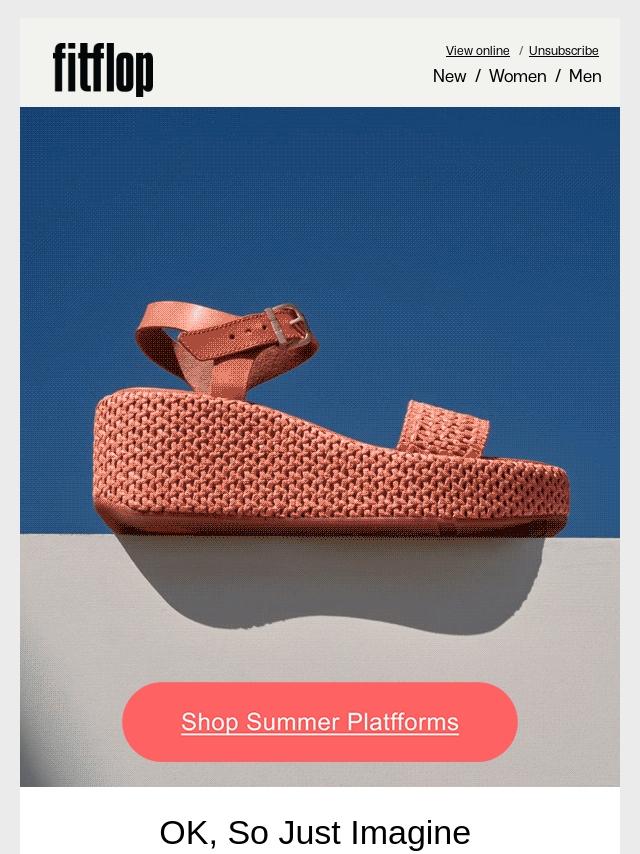Browse the Women category
The height and width of the screenshot is (854, 640).
517,76
